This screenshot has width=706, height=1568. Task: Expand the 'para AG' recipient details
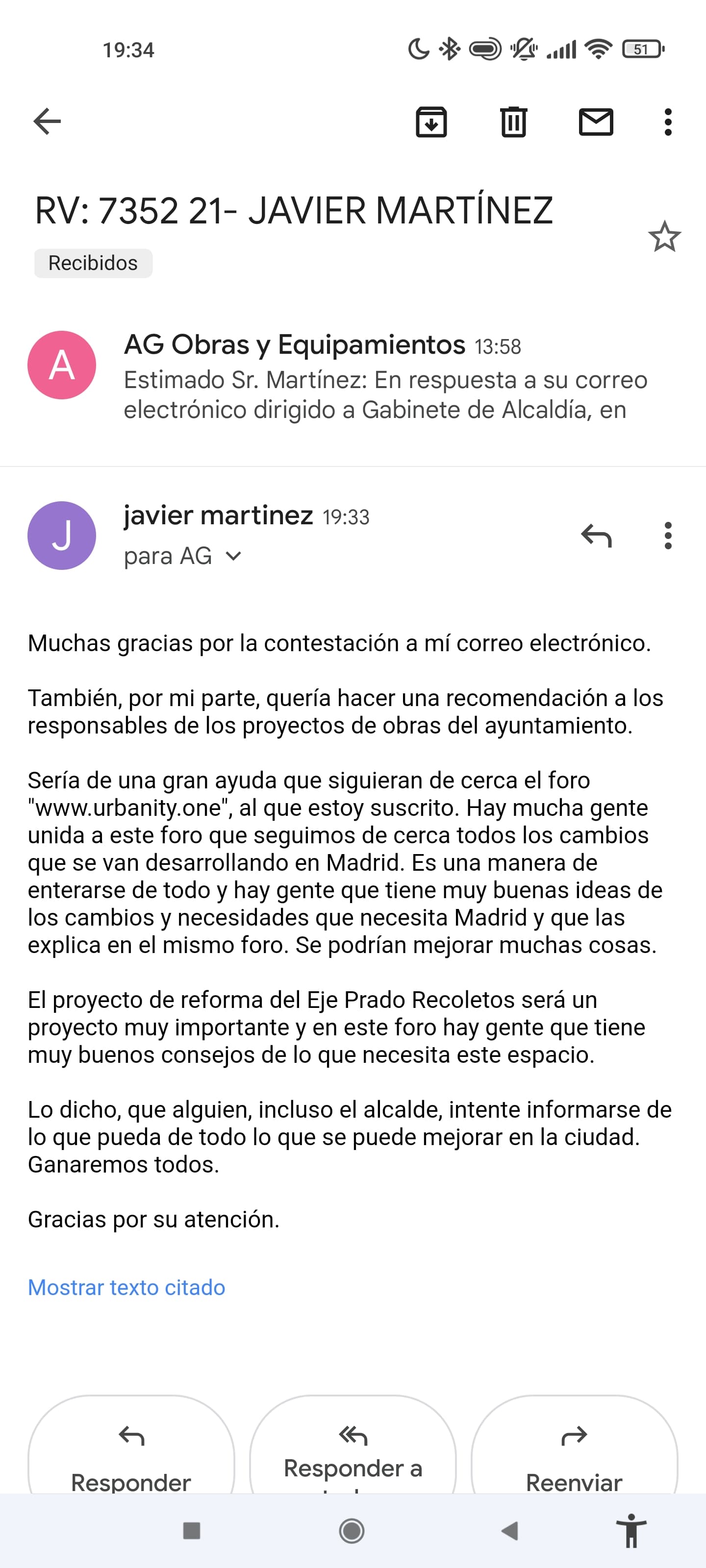point(183,556)
